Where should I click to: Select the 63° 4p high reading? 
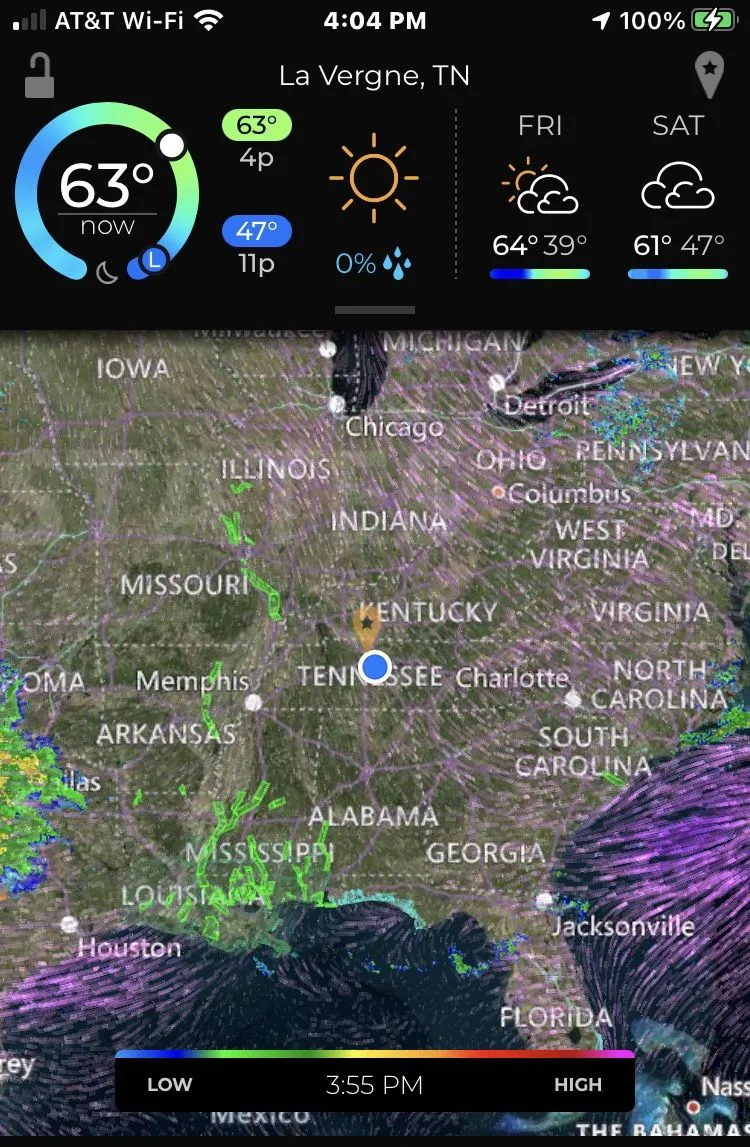(x=256, y=138)
